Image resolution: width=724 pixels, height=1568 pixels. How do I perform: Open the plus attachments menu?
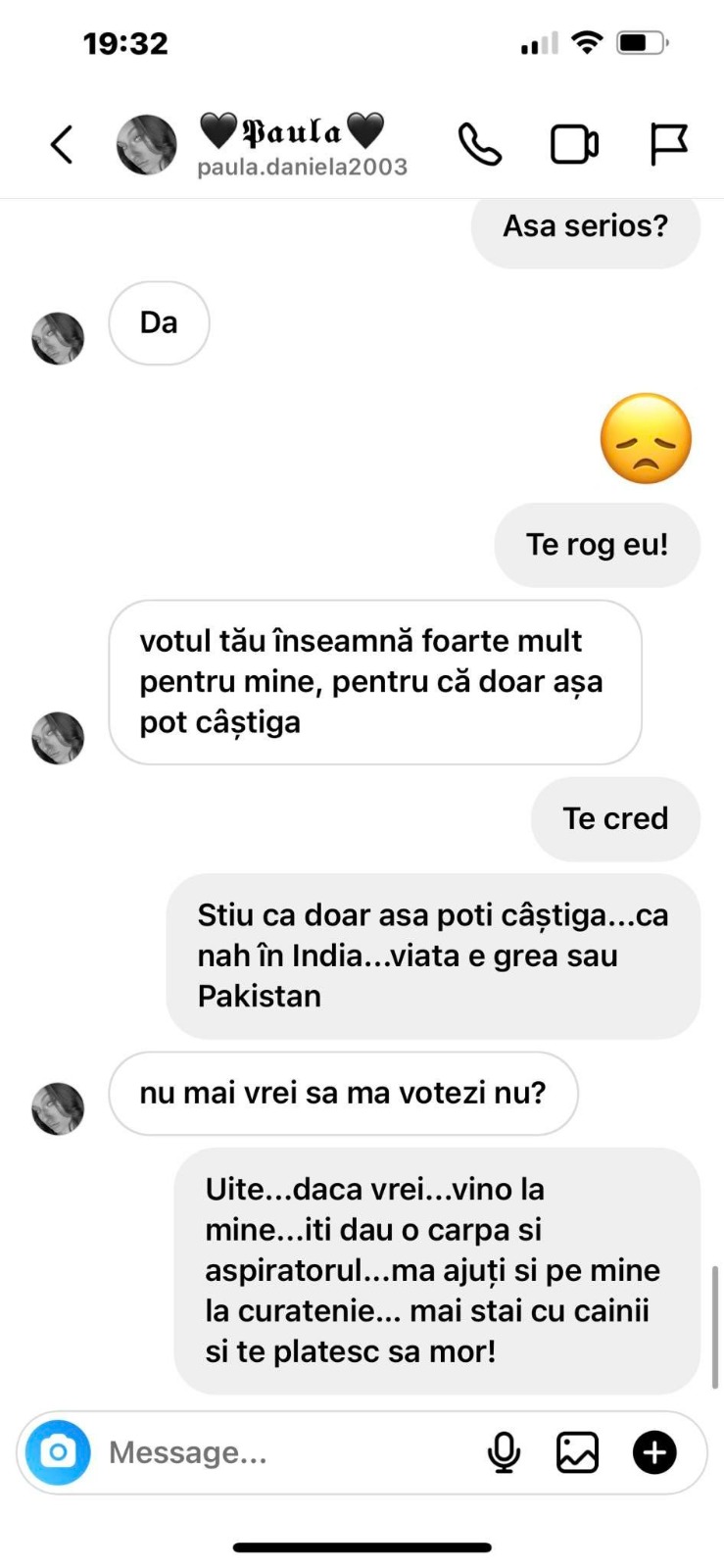coord(654,1452)
